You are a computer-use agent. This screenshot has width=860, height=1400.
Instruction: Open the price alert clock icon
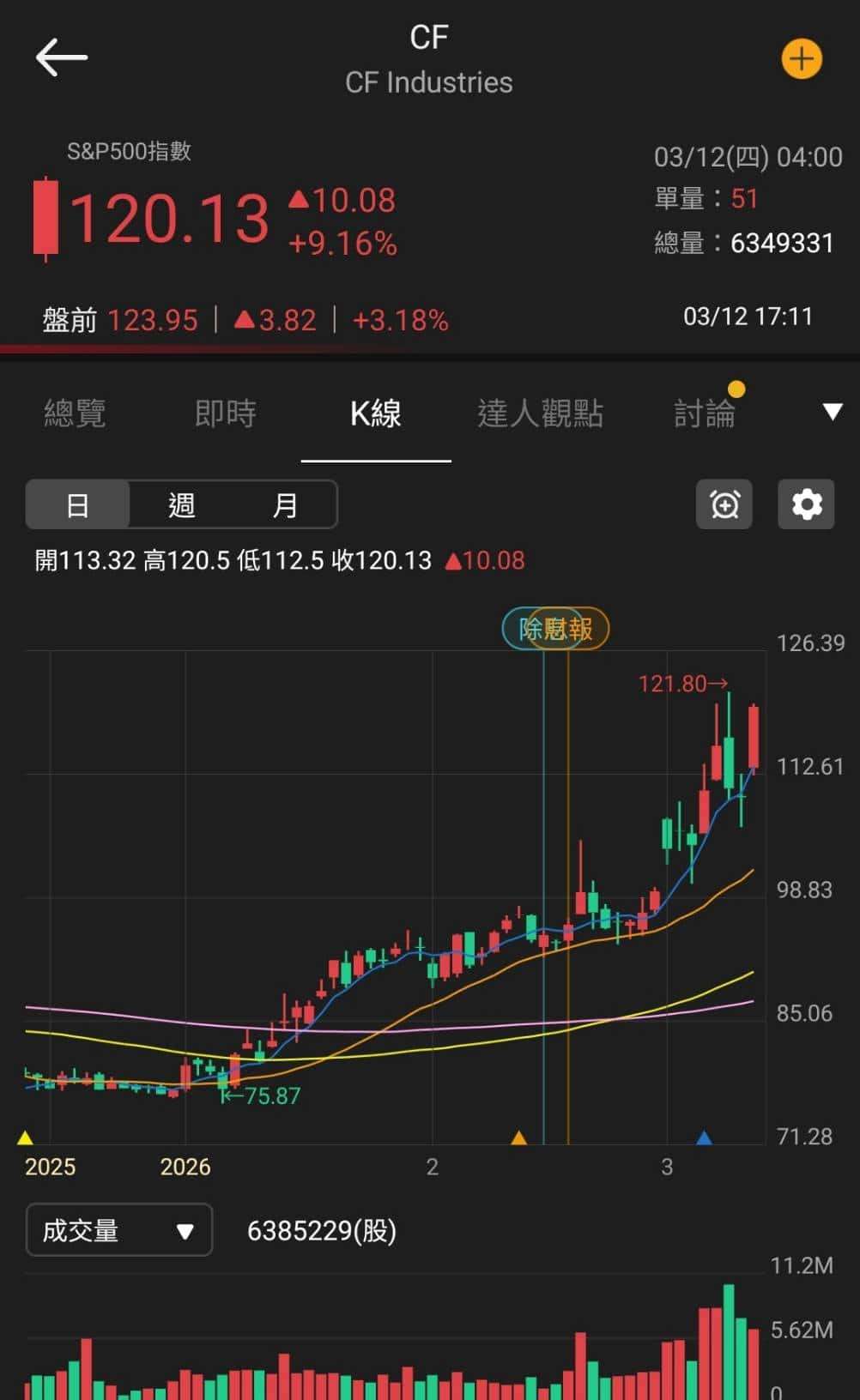724,504
